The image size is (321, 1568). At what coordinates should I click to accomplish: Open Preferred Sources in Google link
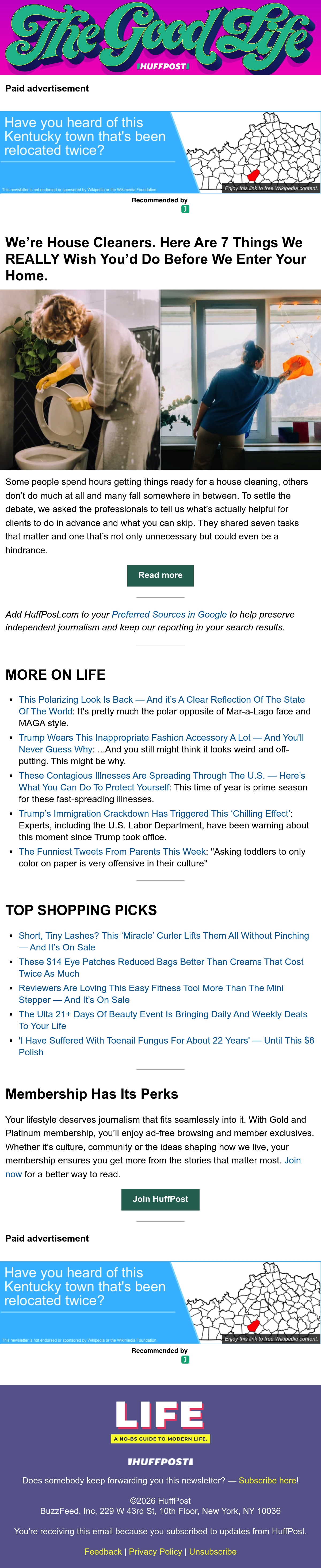[169, 615]
